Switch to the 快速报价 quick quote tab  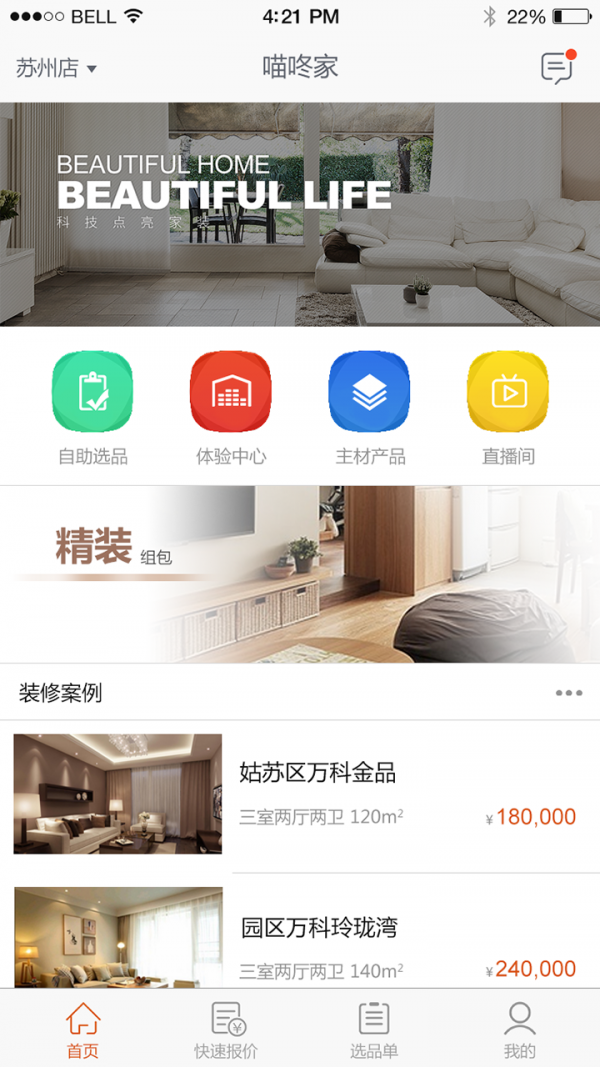[226, 1030]
